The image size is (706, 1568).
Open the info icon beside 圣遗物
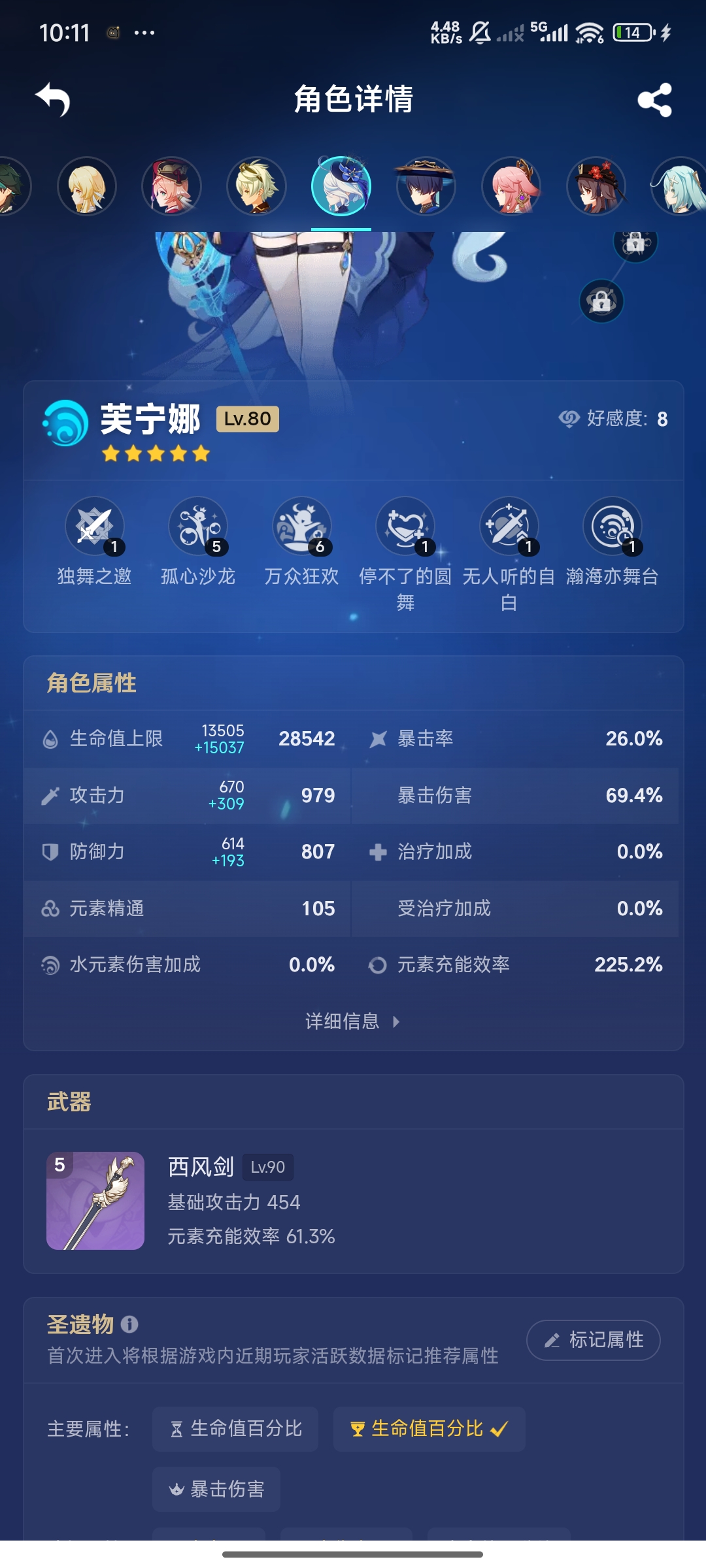[129, 1324]
